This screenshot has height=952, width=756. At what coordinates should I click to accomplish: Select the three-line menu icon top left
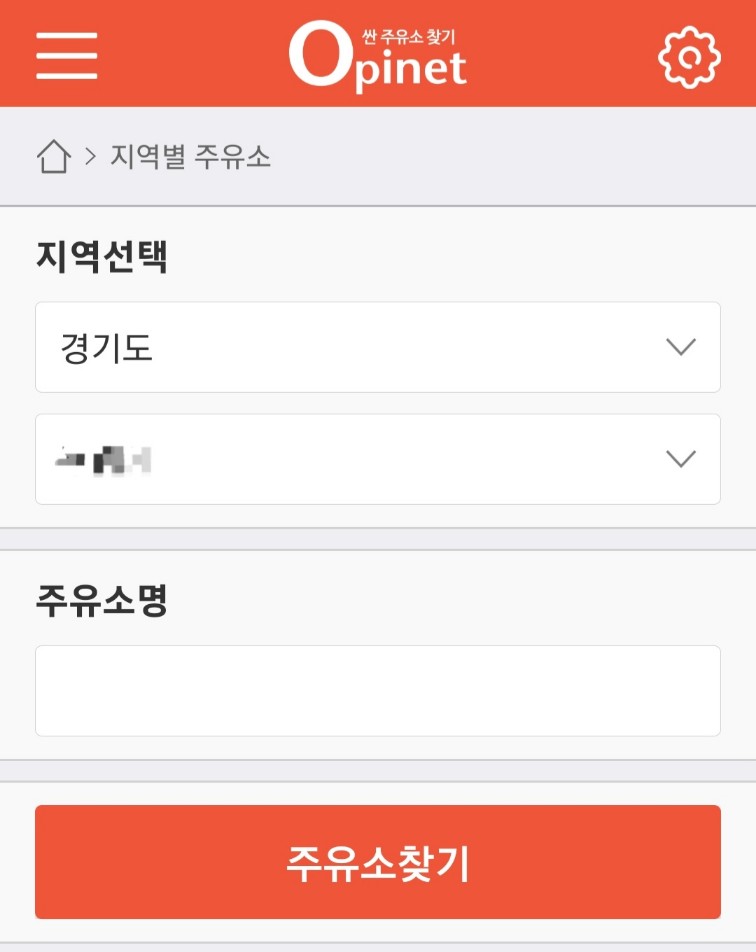66,57
